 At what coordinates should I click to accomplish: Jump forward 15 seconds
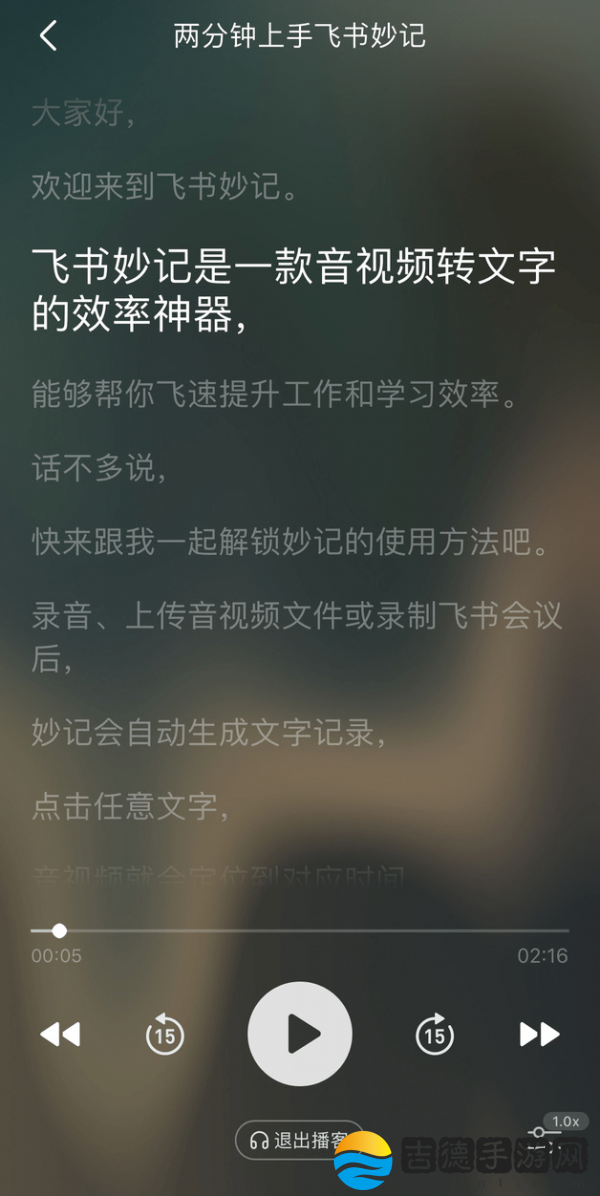(434, 1034)
